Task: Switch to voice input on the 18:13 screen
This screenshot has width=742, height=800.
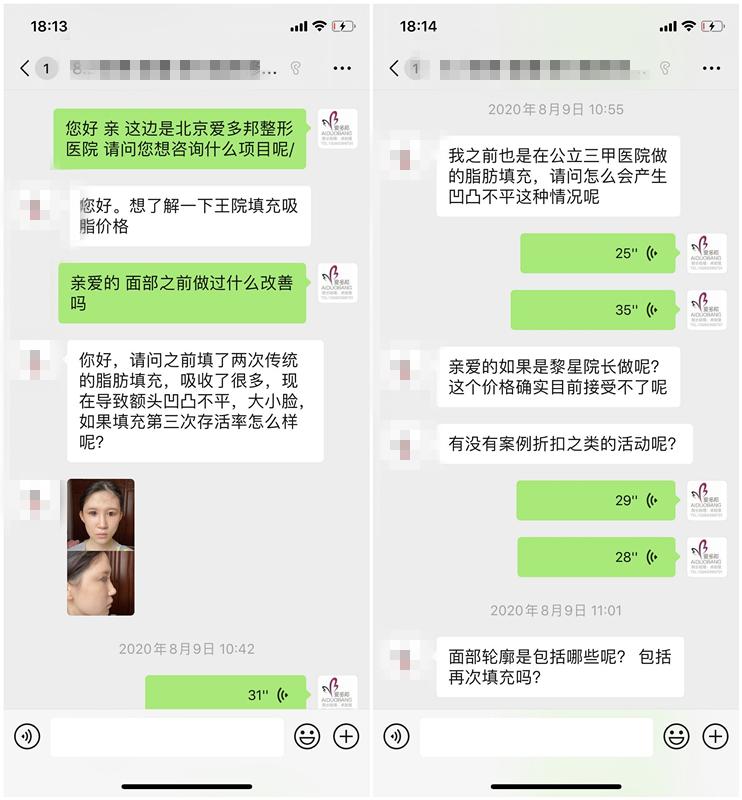Action: point(27,737)
